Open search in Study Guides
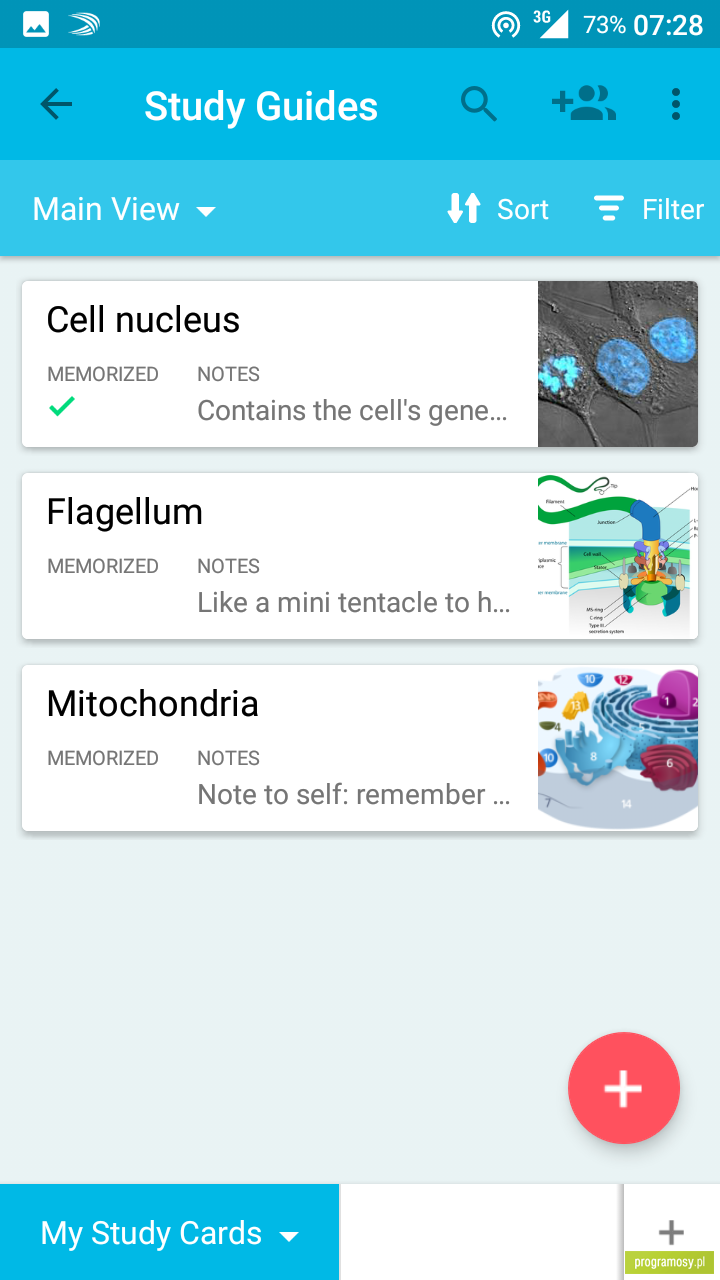The height and width of the screenshot is (1280, 720). click(478, 104)
